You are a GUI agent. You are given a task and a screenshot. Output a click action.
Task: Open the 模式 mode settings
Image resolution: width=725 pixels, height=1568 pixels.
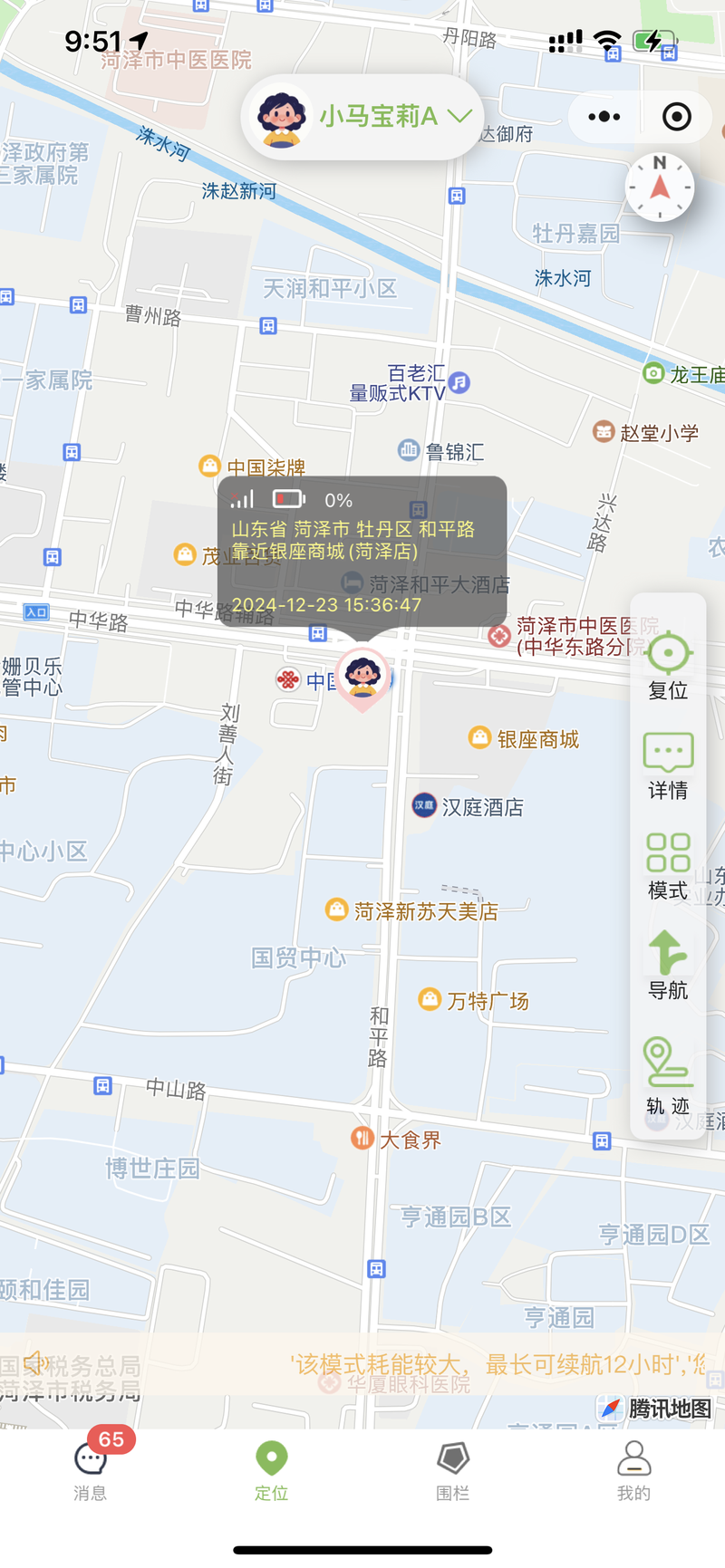(668, 866)
